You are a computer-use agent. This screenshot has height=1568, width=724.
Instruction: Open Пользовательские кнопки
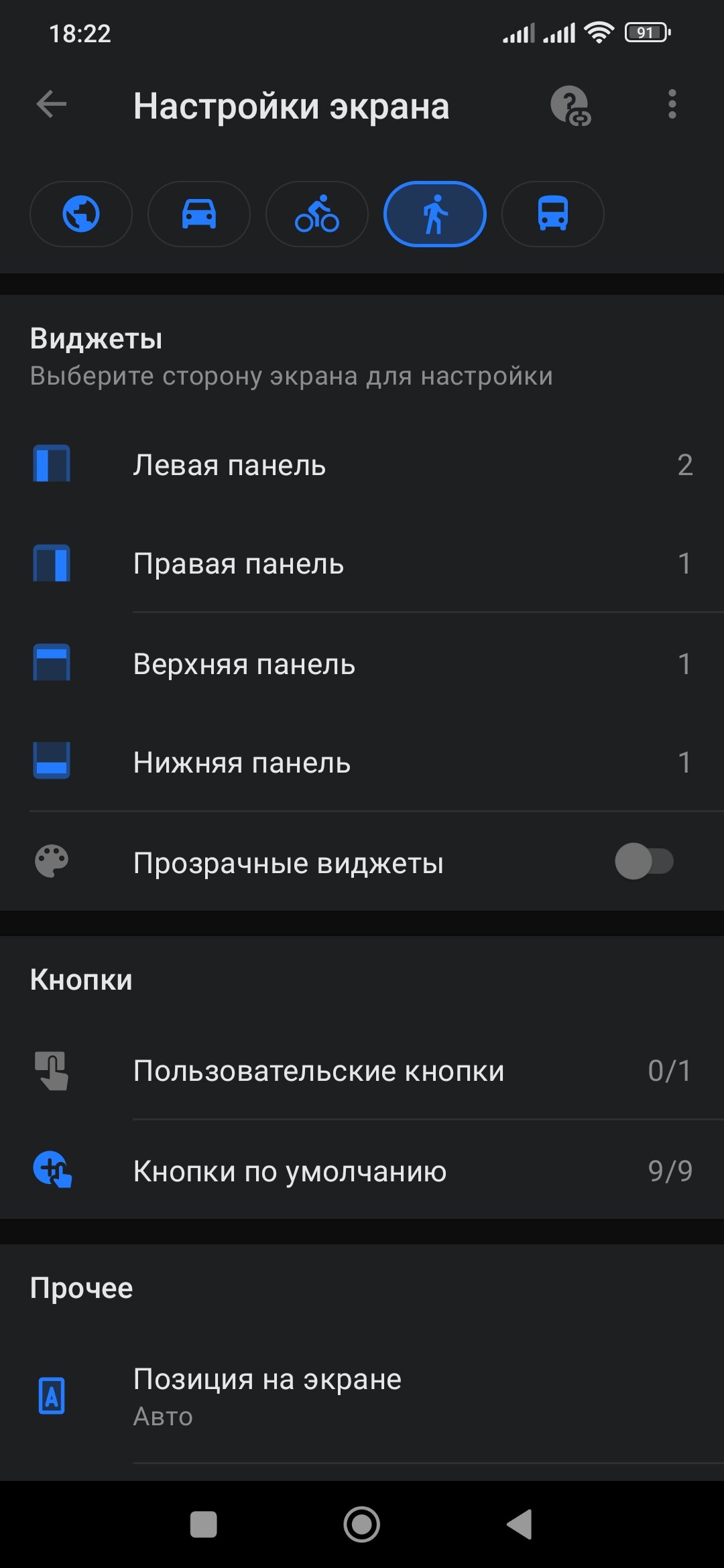(362, 1070)
